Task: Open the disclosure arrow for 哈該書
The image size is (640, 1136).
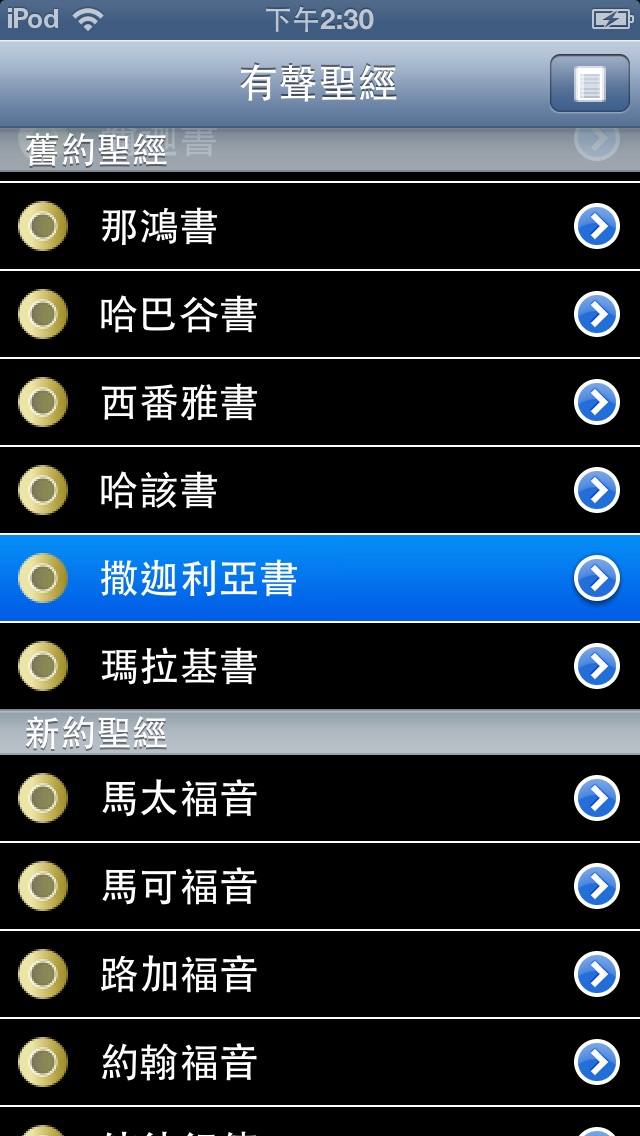Action: coord(597,490)
